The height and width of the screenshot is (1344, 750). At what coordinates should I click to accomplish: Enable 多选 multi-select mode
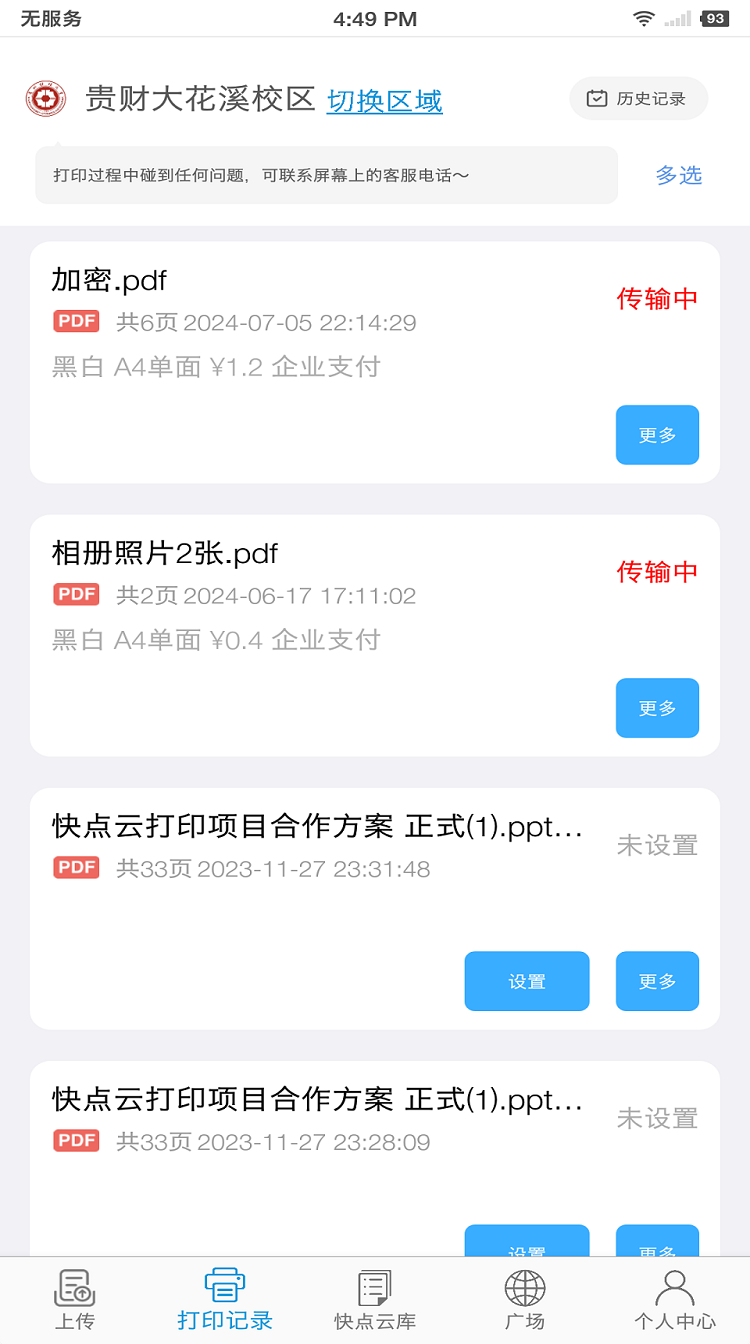(x=679, y=174)
